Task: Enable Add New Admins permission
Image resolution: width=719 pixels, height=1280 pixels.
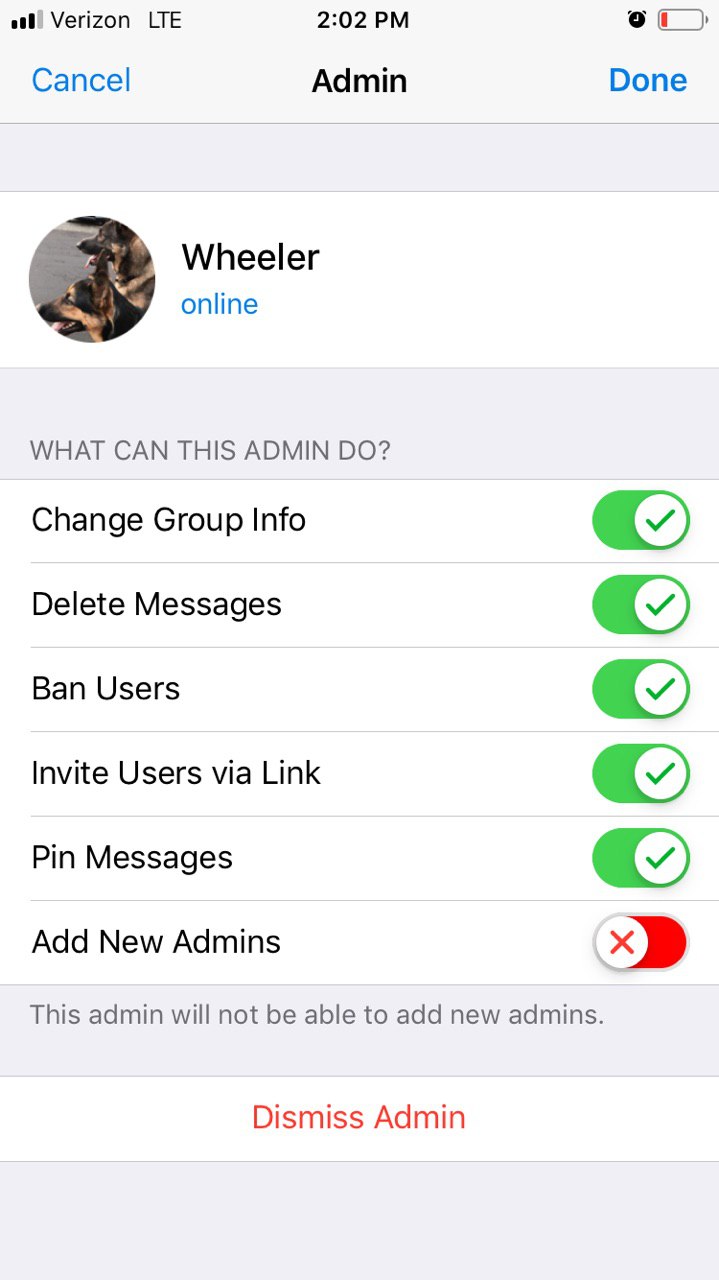Action: click(x=641, y=942)
